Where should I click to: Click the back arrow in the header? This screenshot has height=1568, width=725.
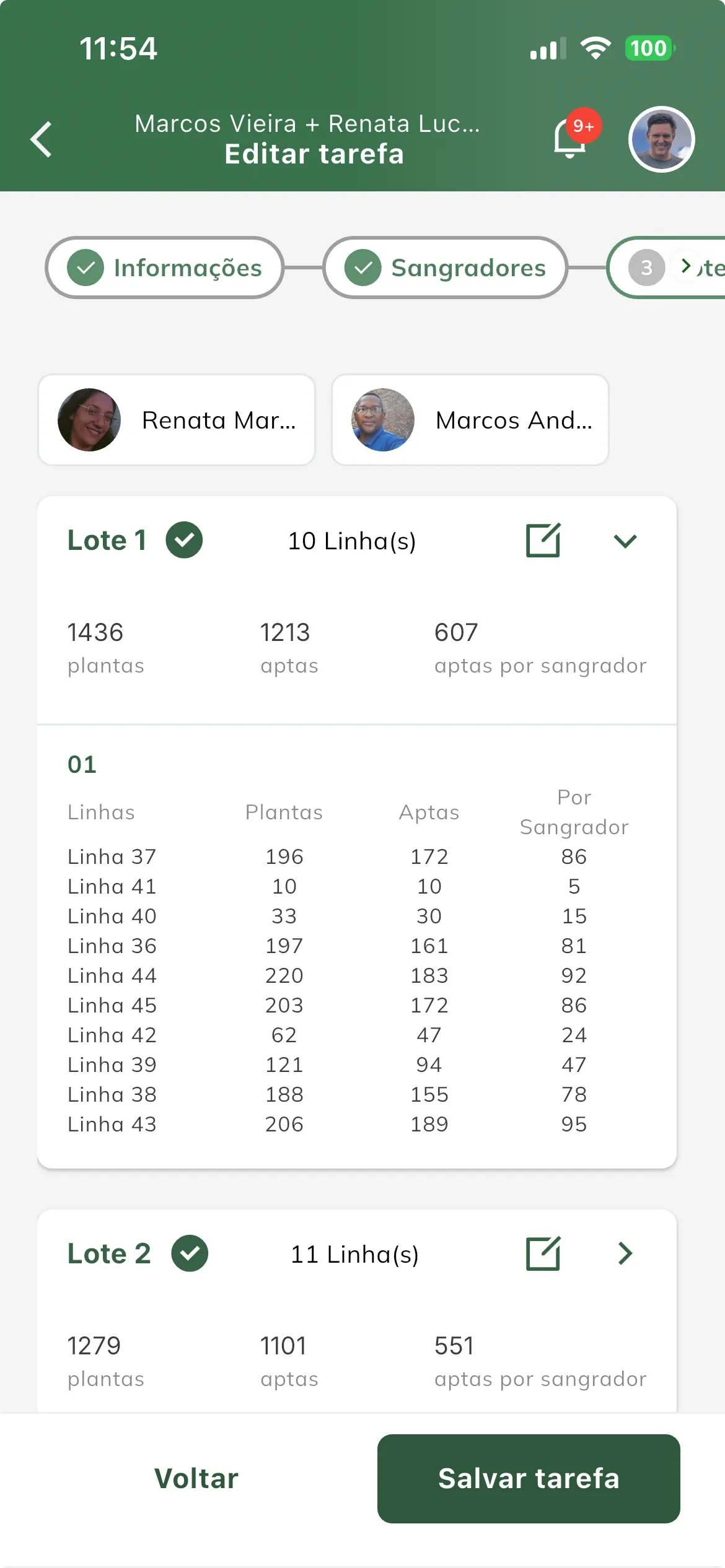41,139
